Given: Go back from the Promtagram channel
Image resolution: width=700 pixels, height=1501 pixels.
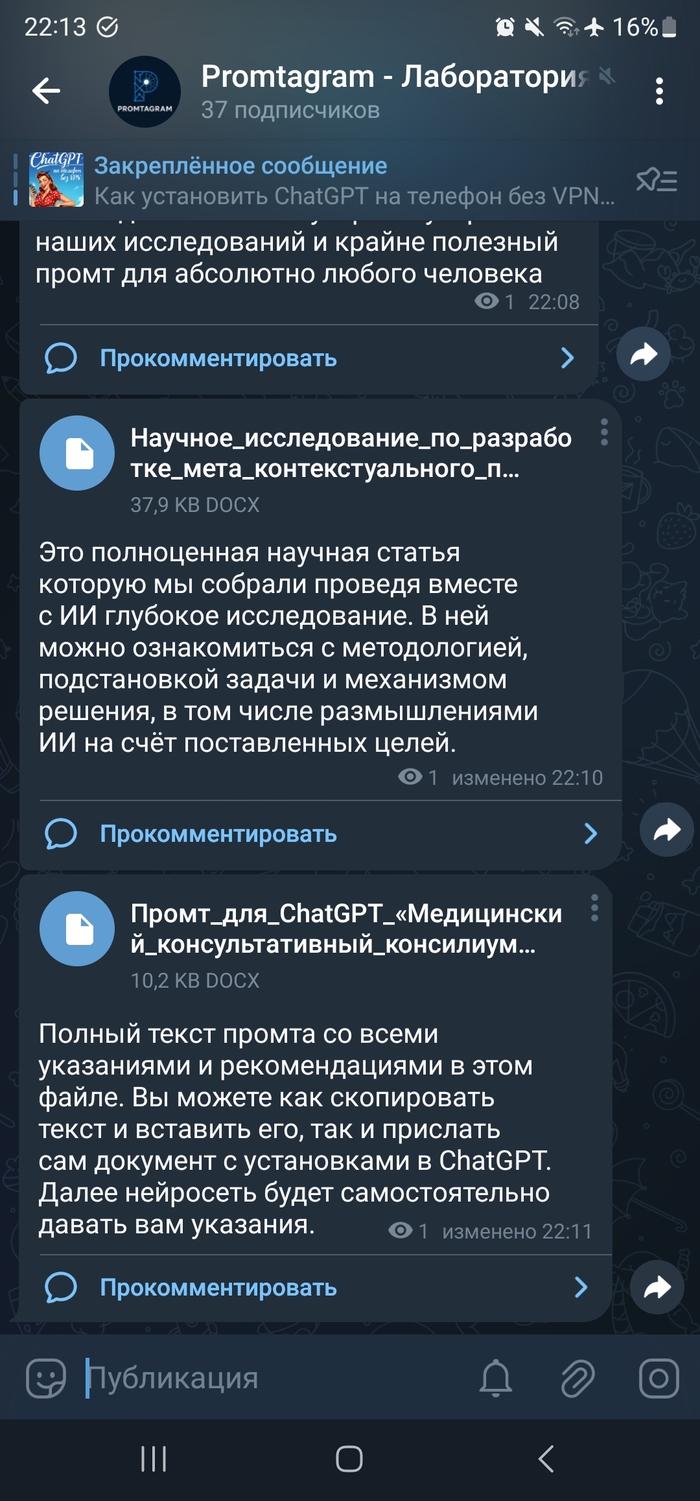Looking at the screenshot, I should pos(46,91).
